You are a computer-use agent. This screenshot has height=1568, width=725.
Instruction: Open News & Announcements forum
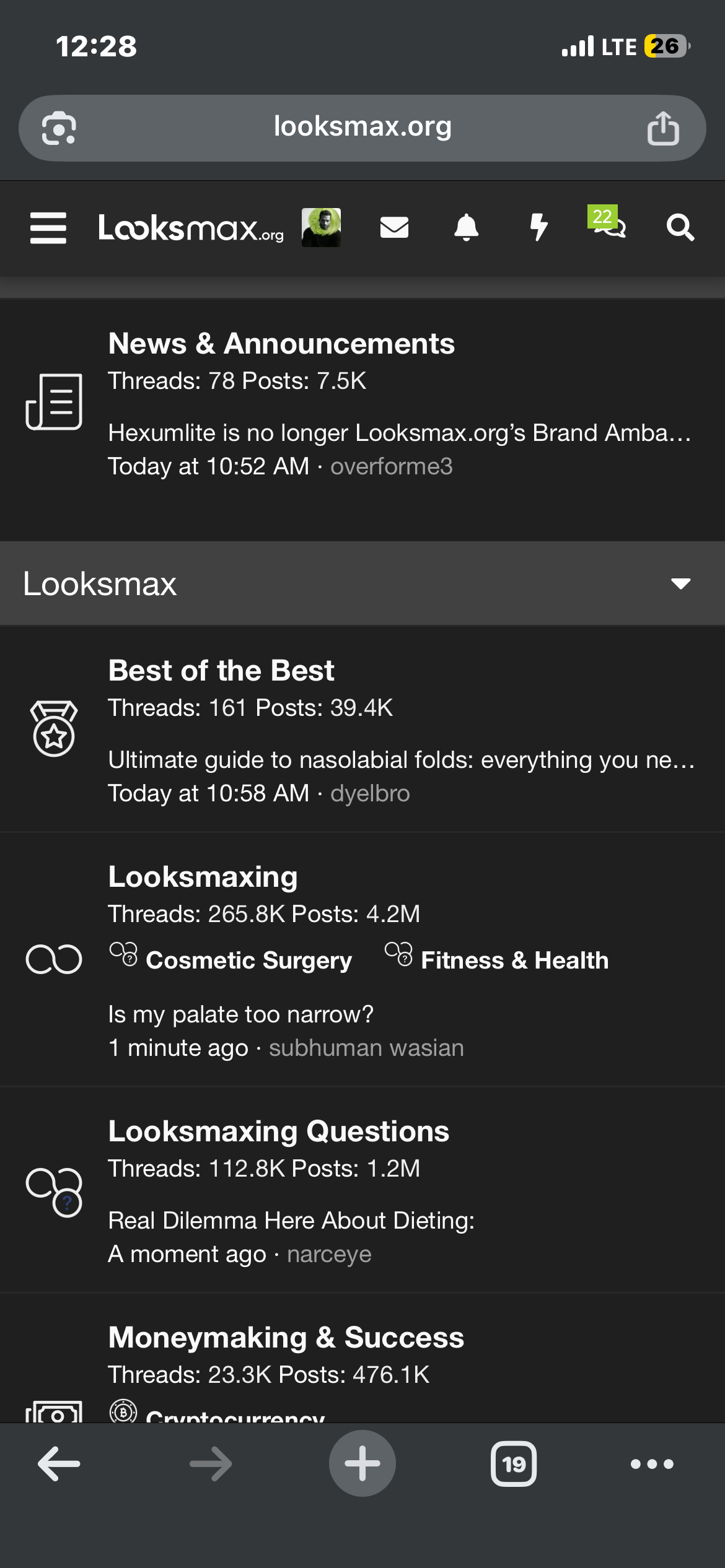(x=281, y=344)
